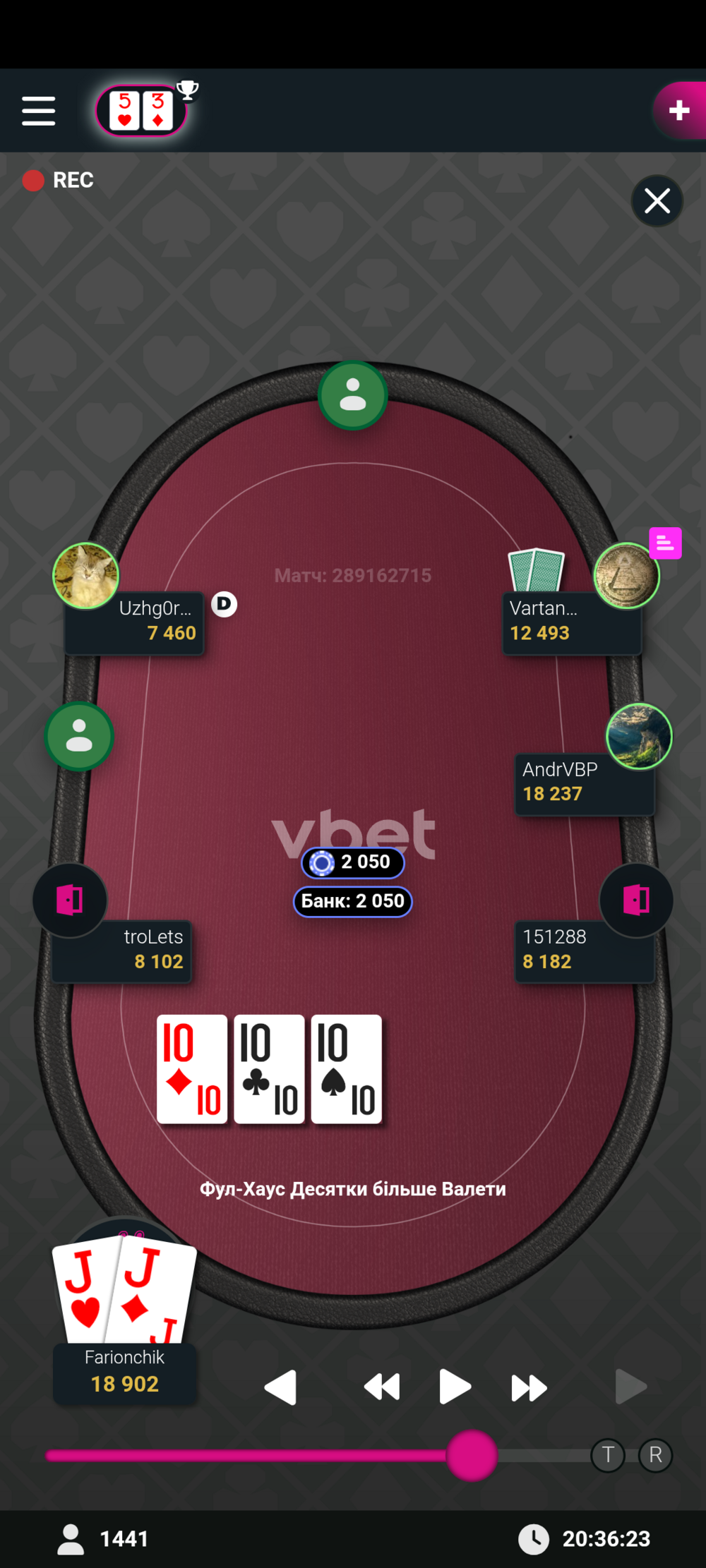Open the 5-3 cards tournament table tab

coord(142,110)
